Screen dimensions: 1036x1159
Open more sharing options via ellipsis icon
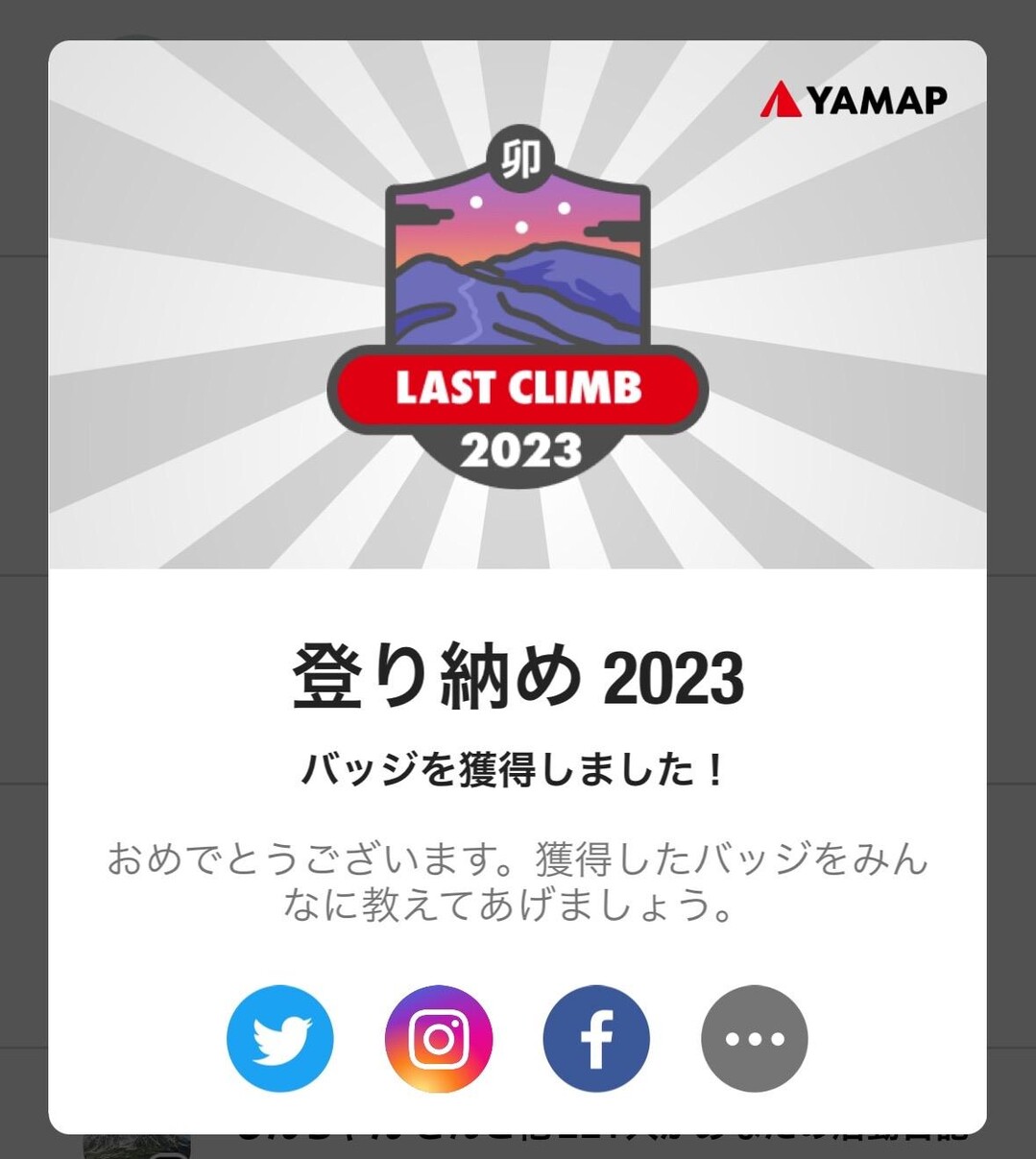(754, 1039)
